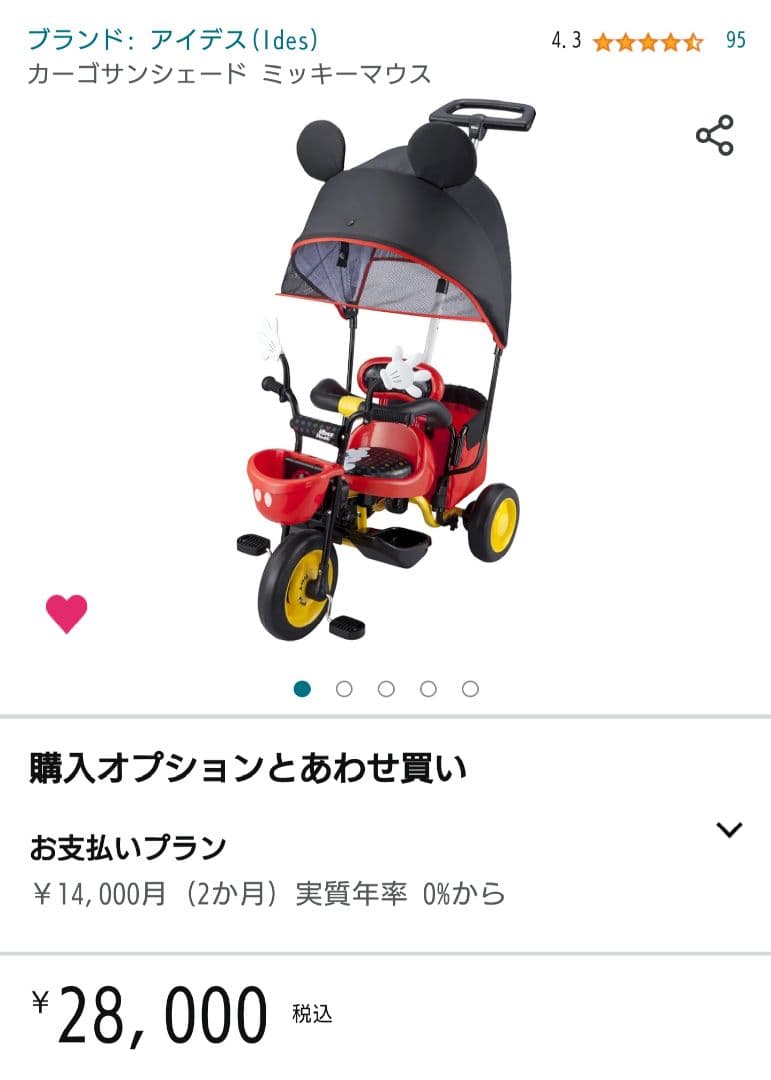The width and height of the screenshot is (771, 1080).
Task: Open the アイデス(Ides) brand link
Action: pos(173,39)
